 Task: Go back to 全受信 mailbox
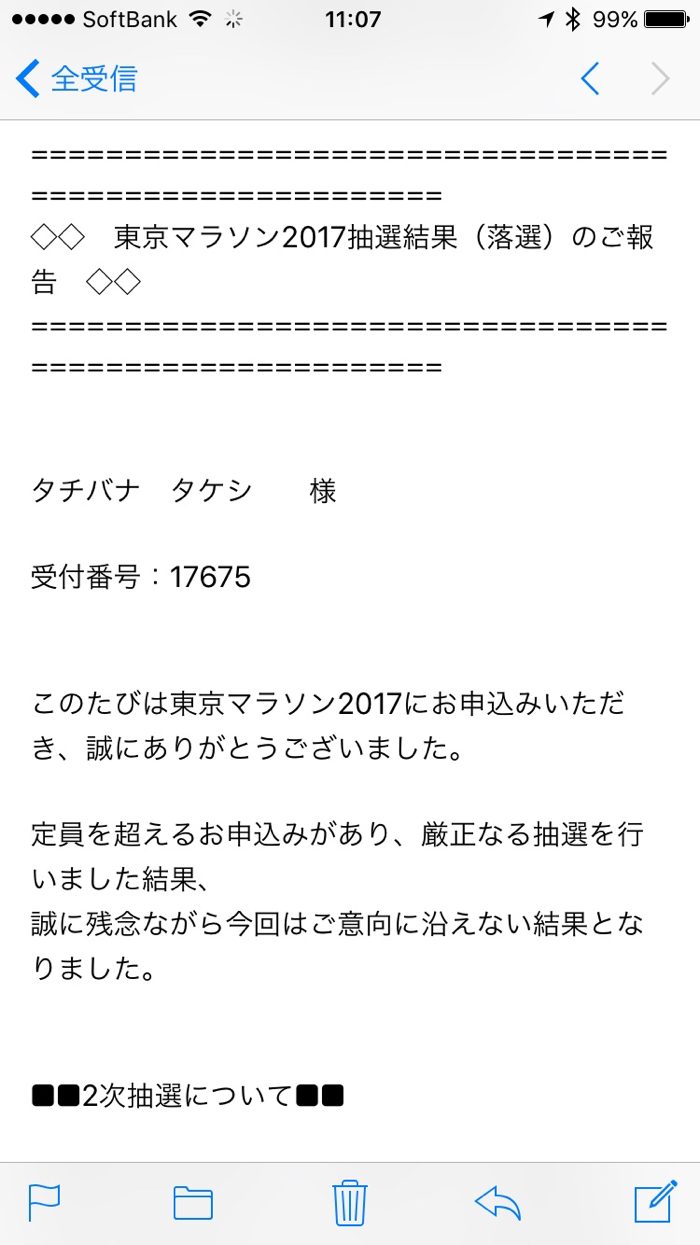(76, 79)
